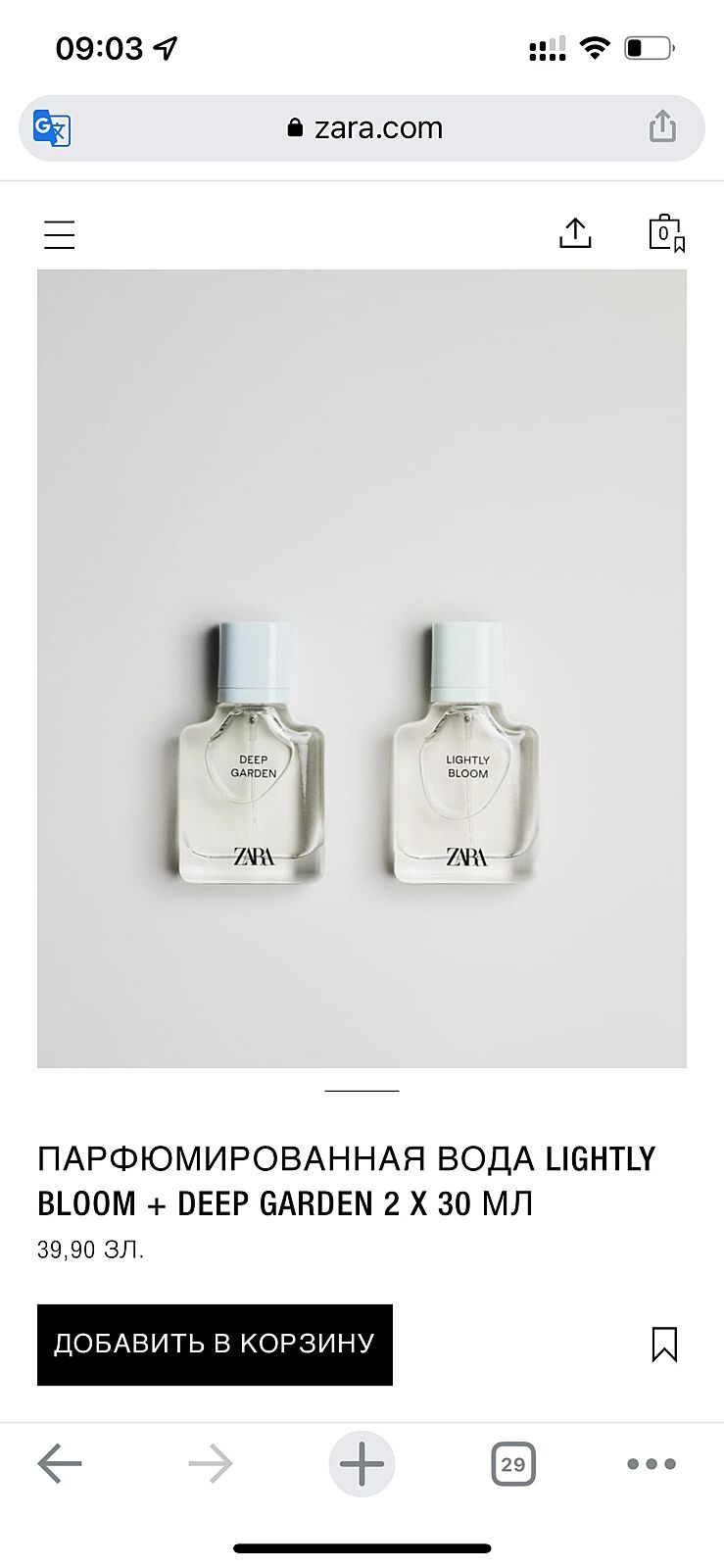Open the Zara hamburger menu
The image size is (724, 1568).
click(60, 235)
